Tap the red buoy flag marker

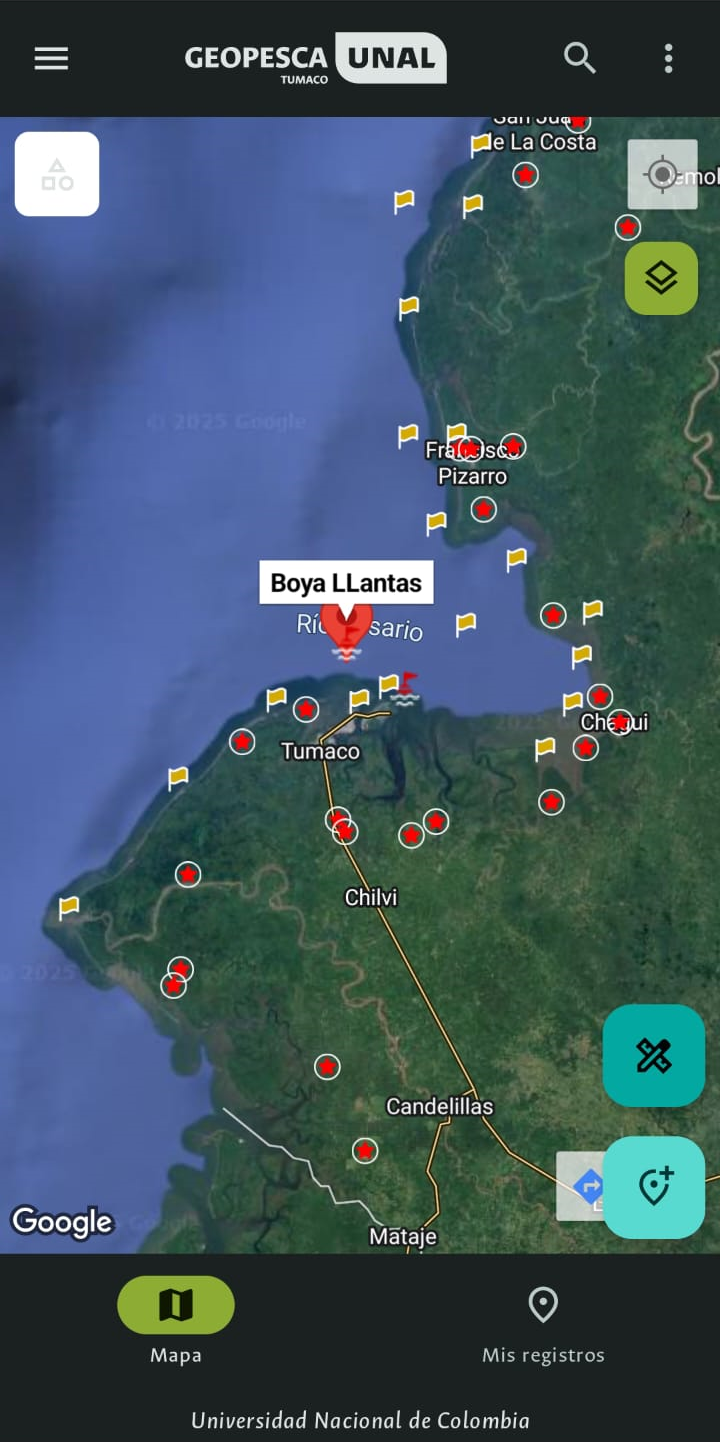[406, 688]
